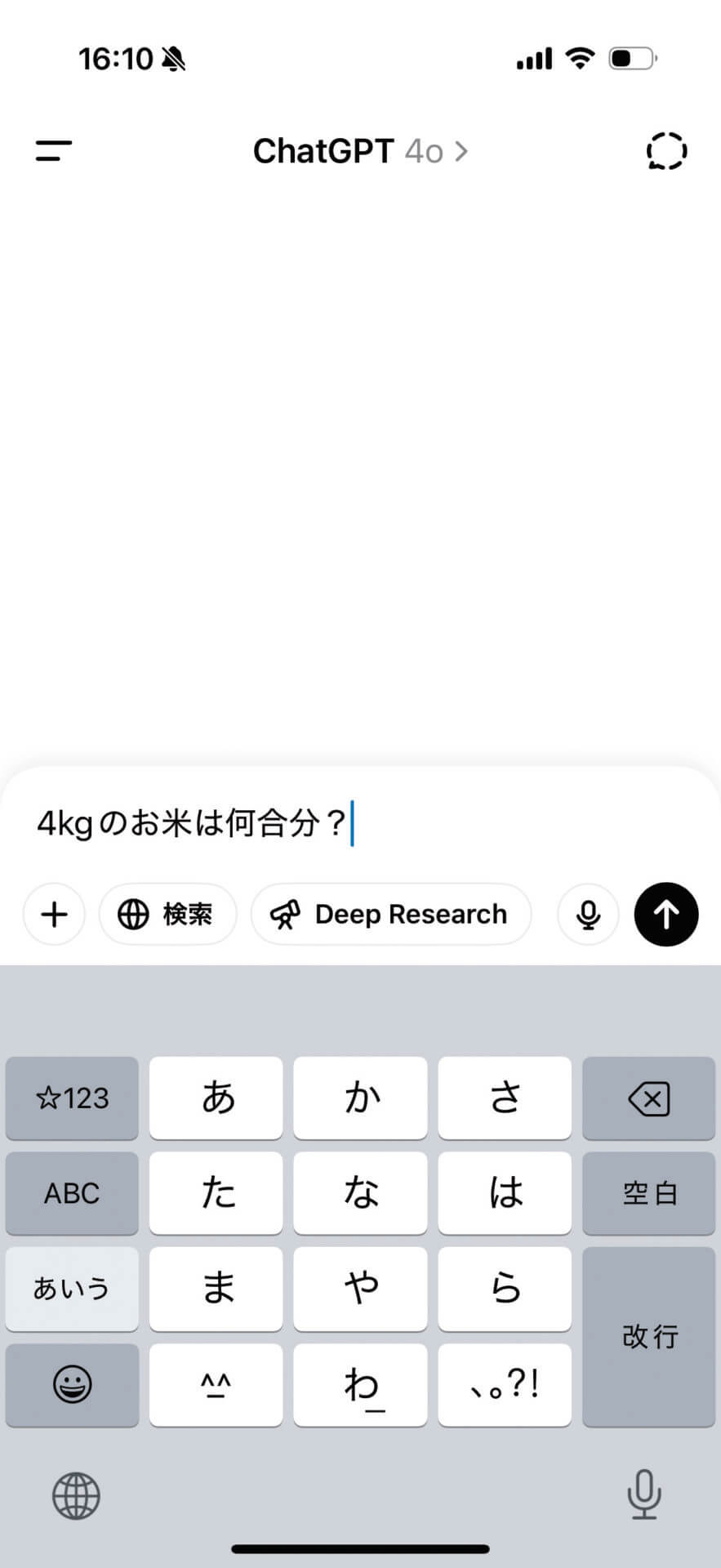Activate Deep Research mode
Image resolution: width=721 pixels, height=1568 pixels.
click(391, 915)
